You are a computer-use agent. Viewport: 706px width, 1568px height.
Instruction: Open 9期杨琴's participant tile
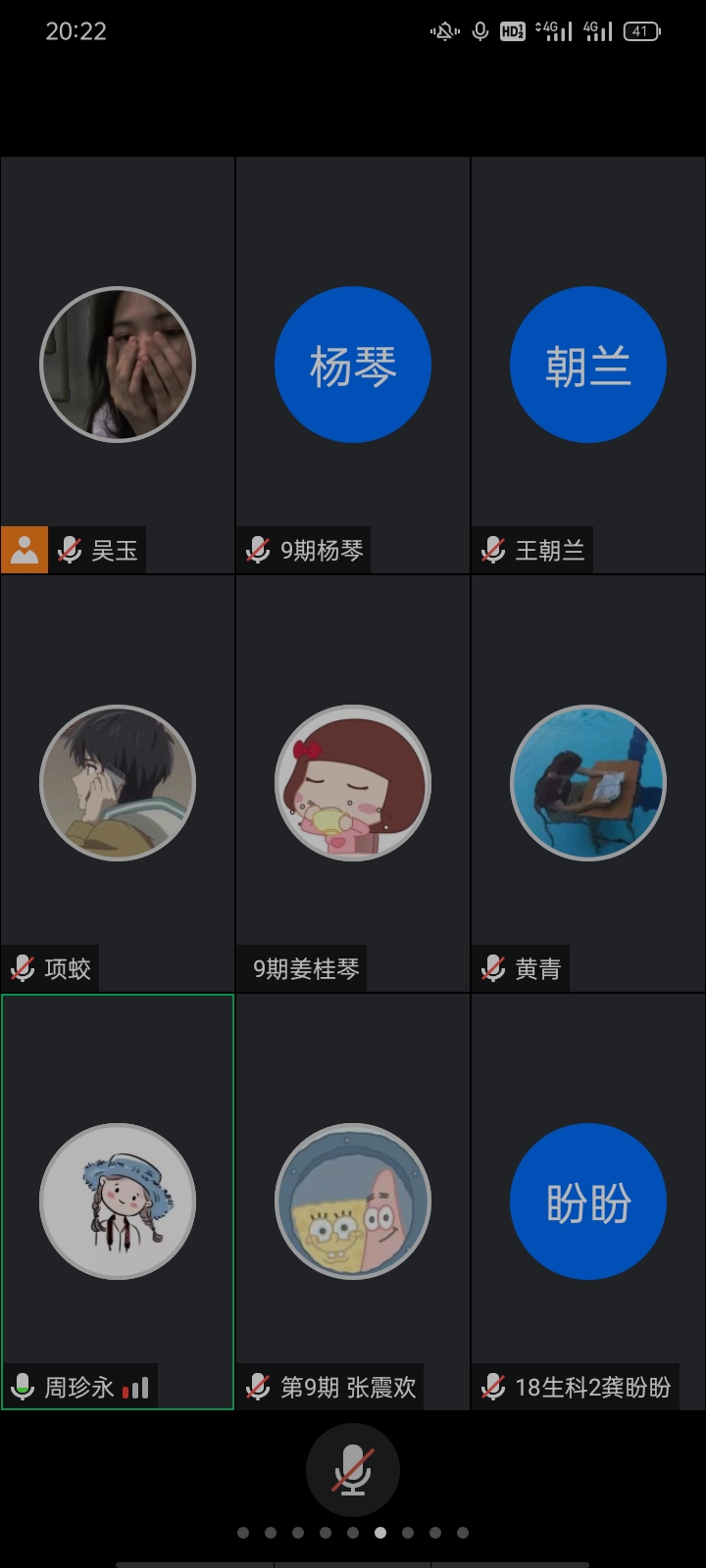(353, 365)
